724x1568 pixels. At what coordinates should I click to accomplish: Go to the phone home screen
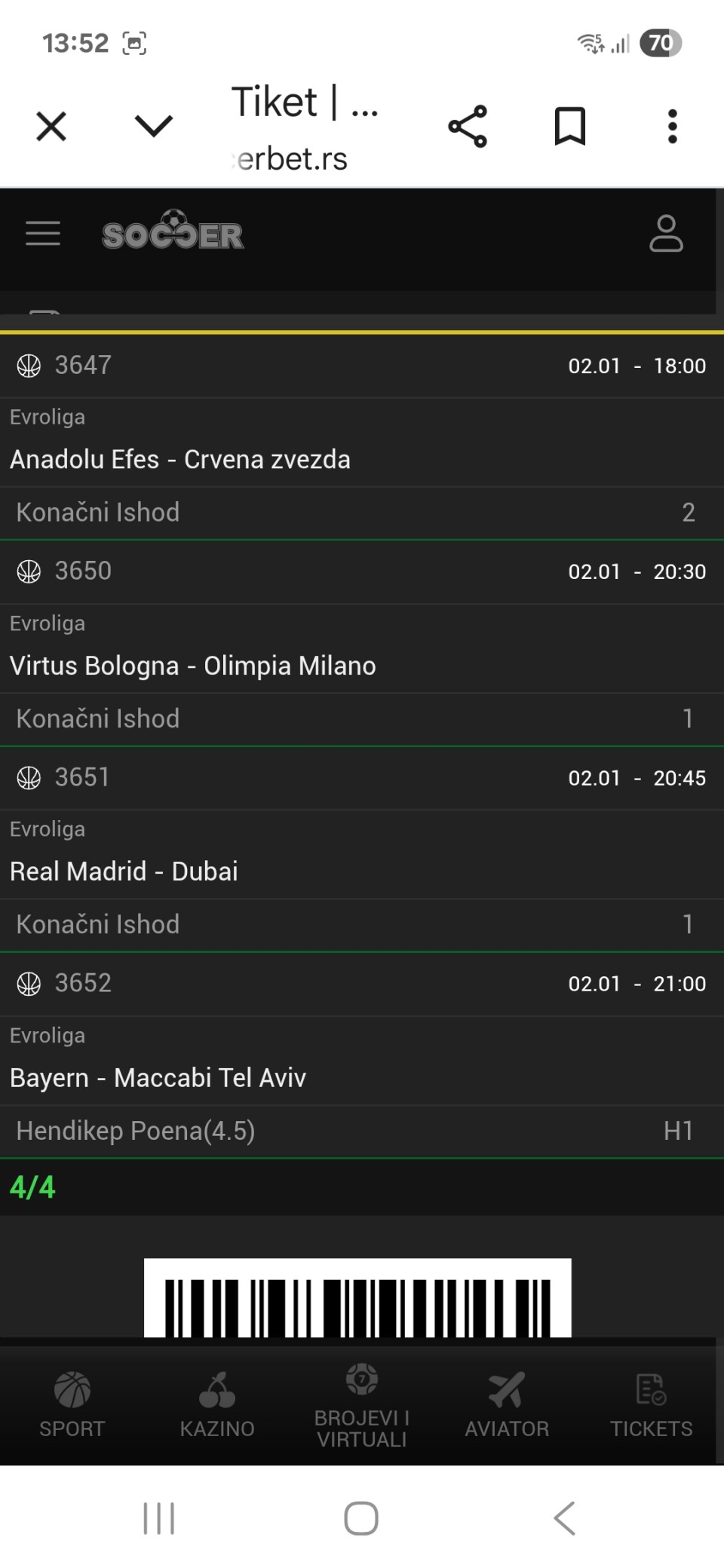pos(361,1518)
